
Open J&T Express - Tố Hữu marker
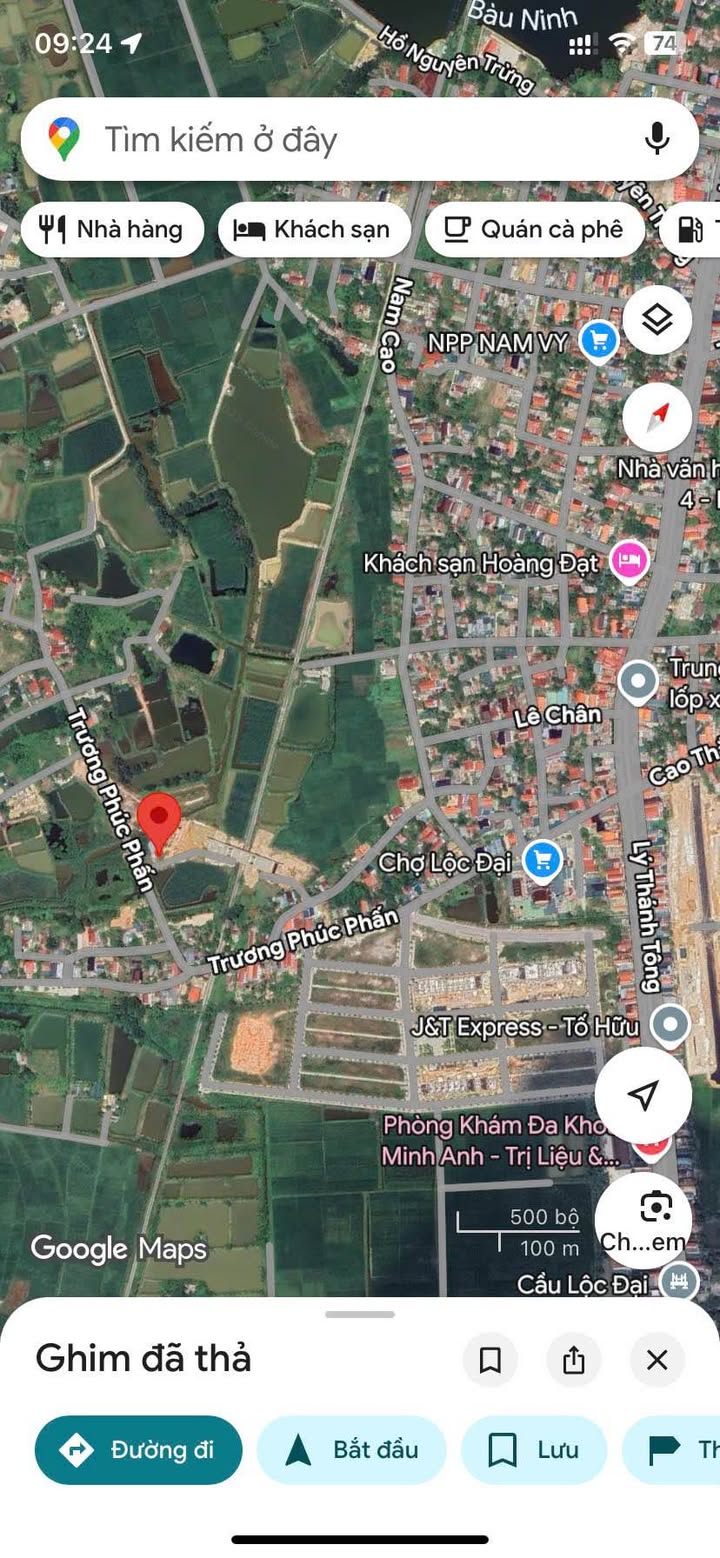pos(670,1025)
